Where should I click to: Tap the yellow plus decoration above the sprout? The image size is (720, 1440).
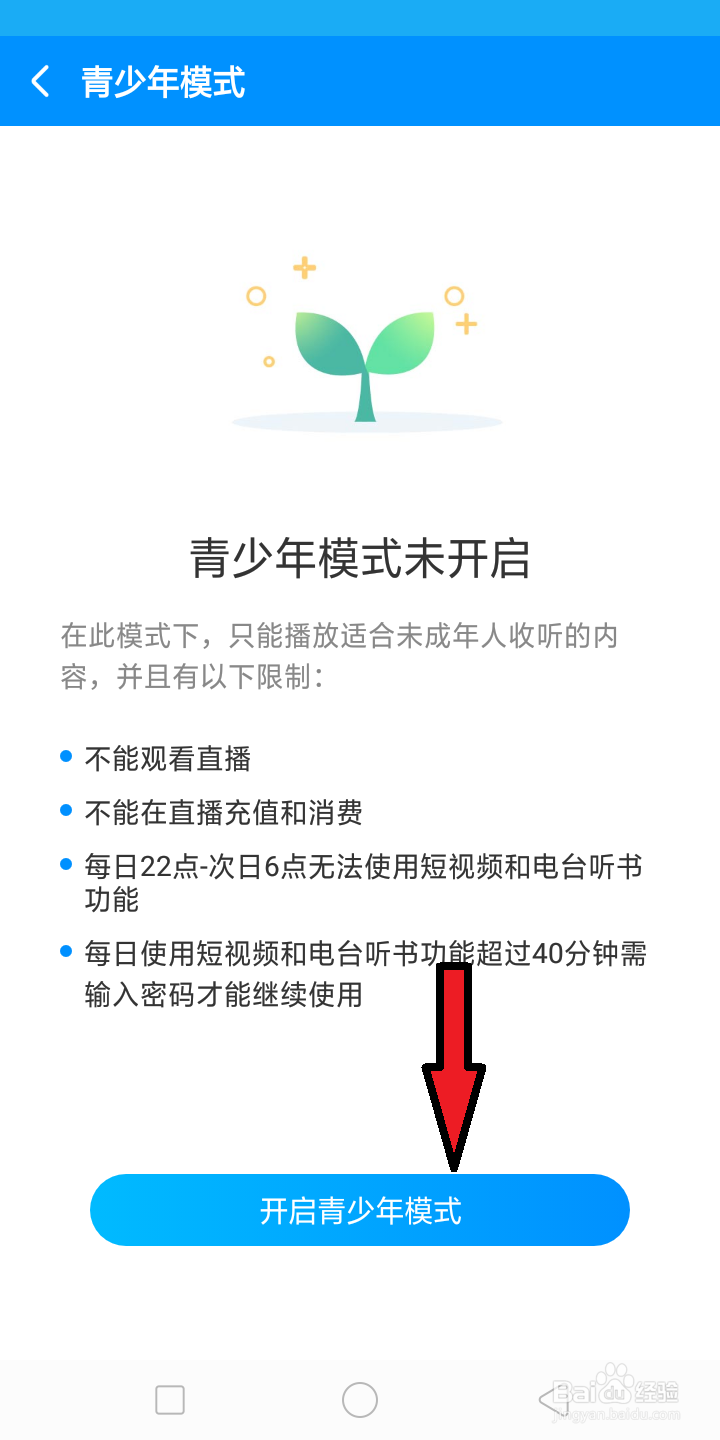303,266
